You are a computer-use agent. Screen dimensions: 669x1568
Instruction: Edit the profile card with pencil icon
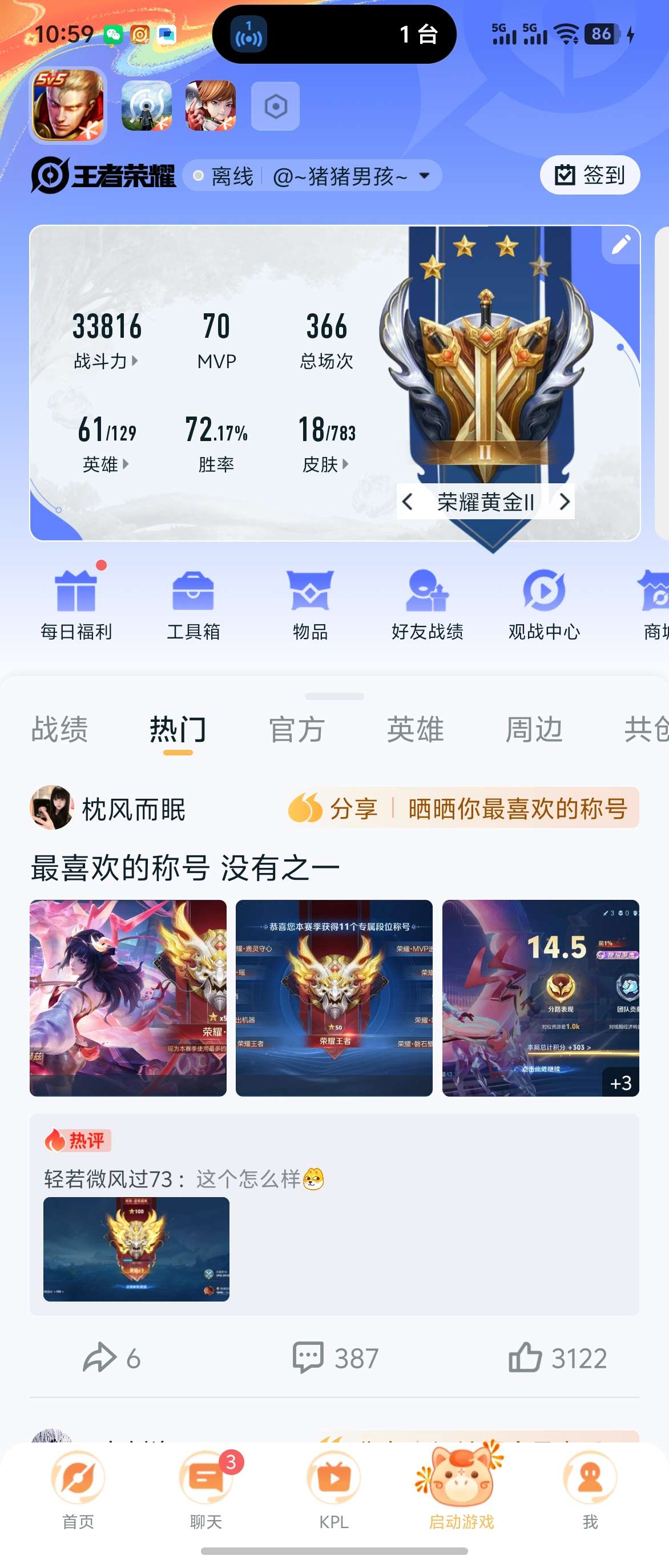coord(620,245)
